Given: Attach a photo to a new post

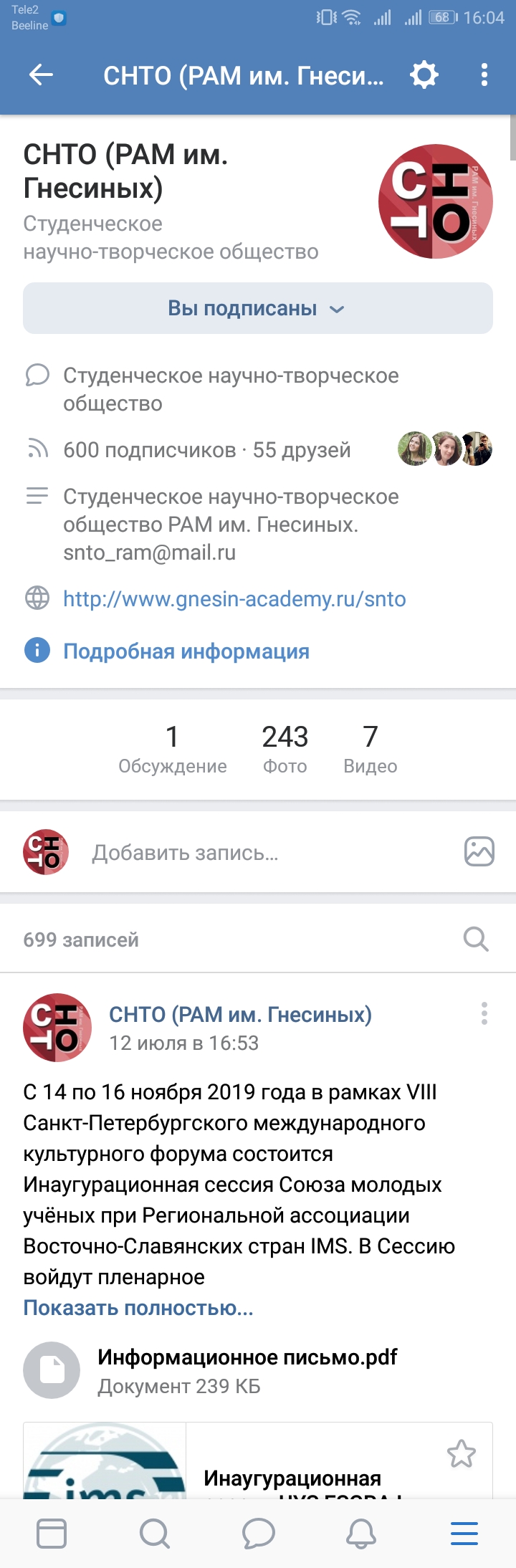Looking at the screenshot, I should (479, 851).
